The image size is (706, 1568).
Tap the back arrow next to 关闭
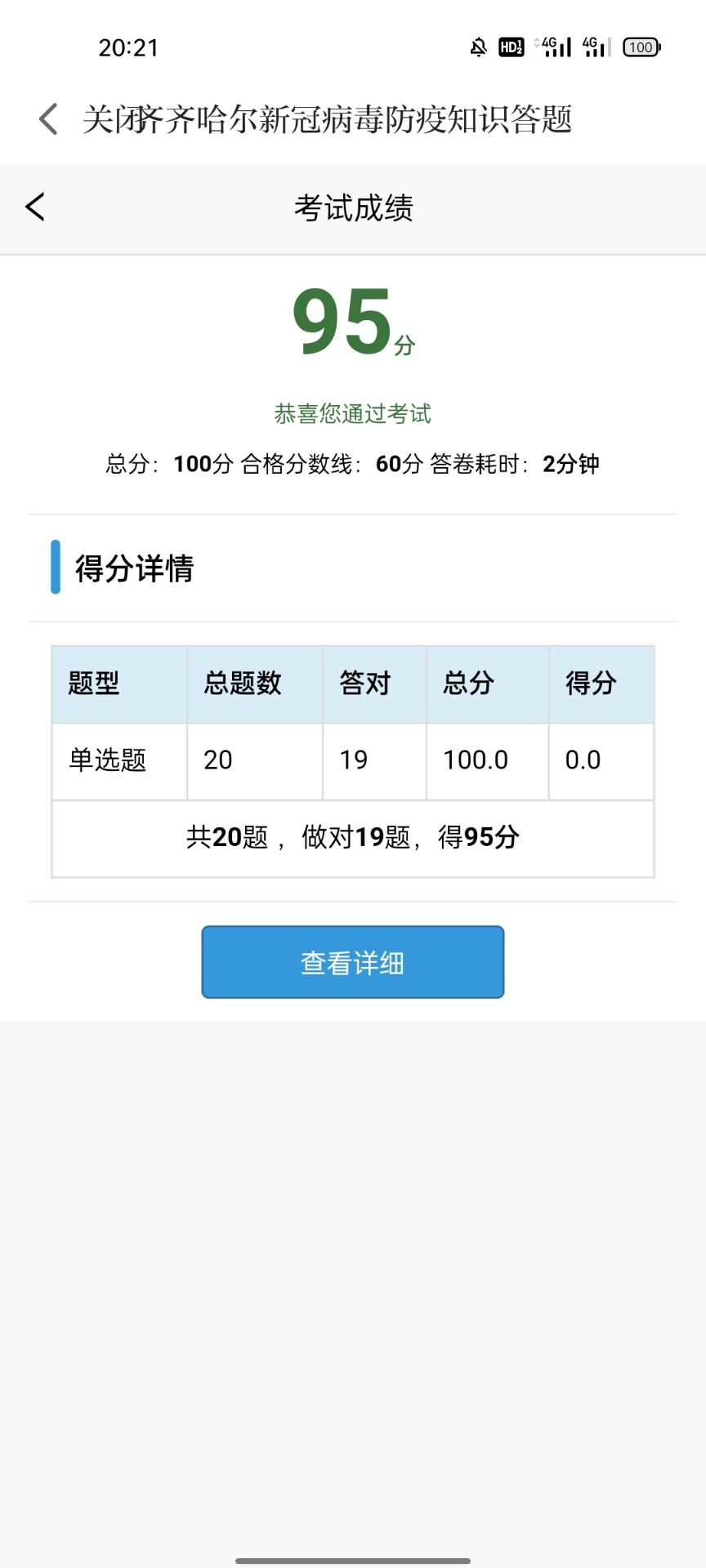(x=48, y=119)
